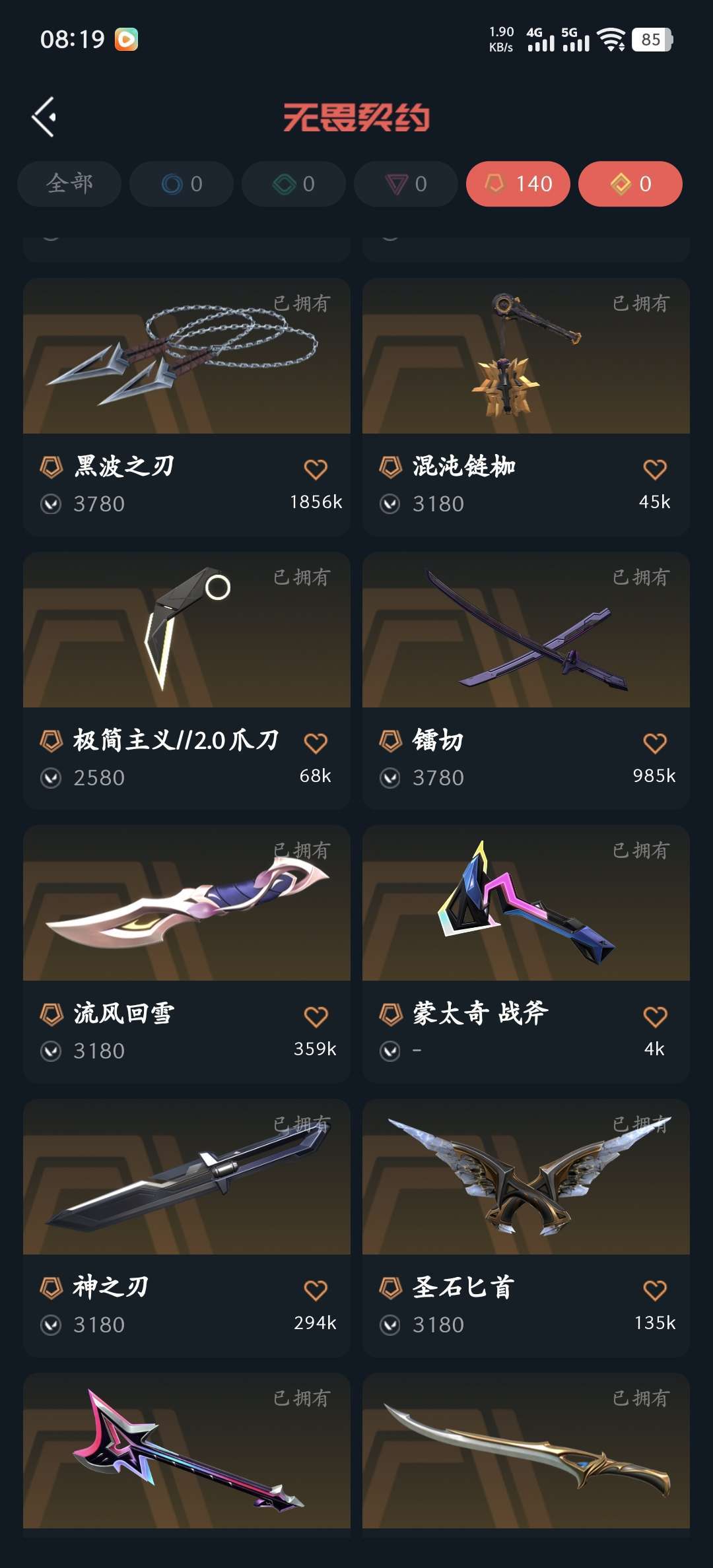Open the 流风回雪 skin card

point(186,903)
